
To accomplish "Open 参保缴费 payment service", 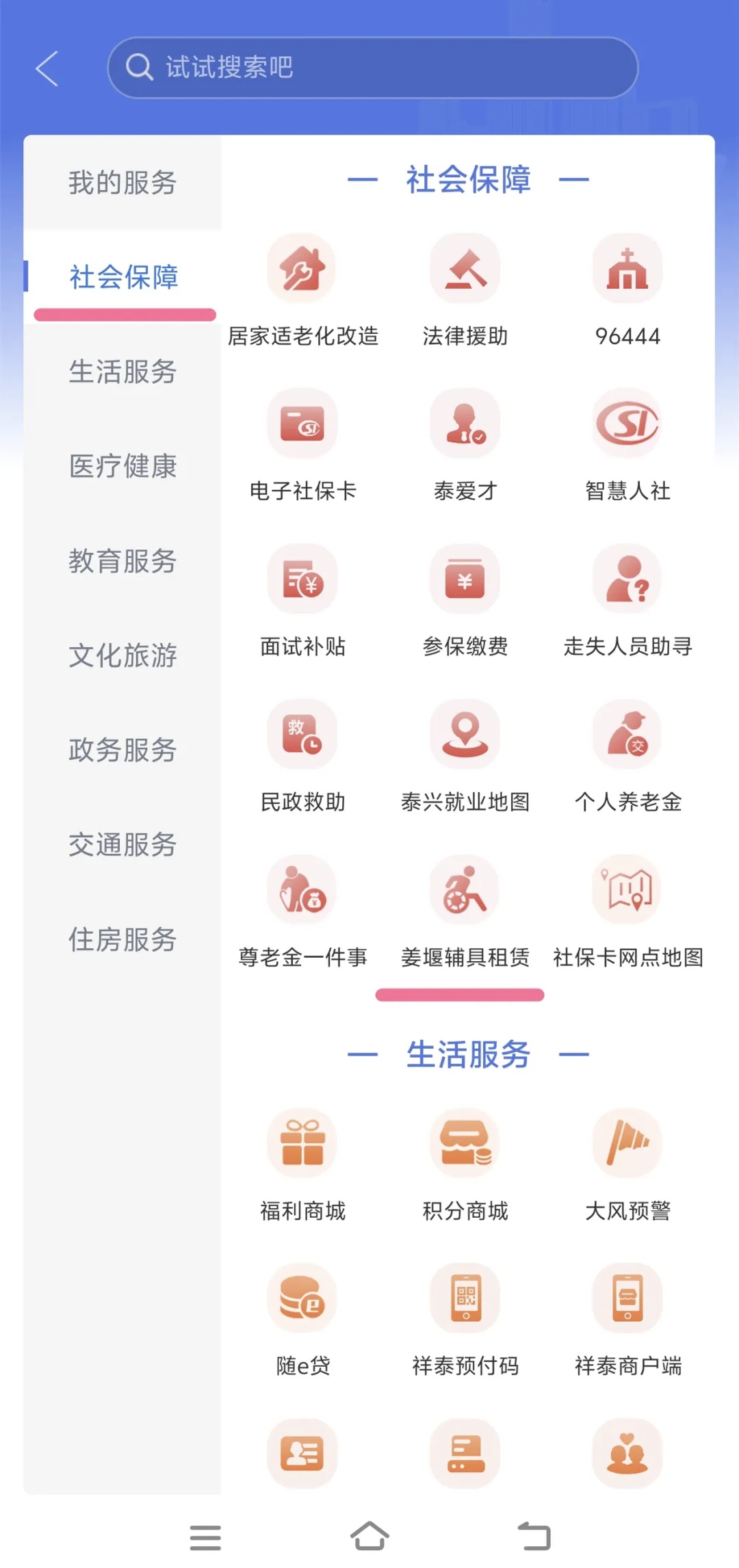I will point(465,601).
